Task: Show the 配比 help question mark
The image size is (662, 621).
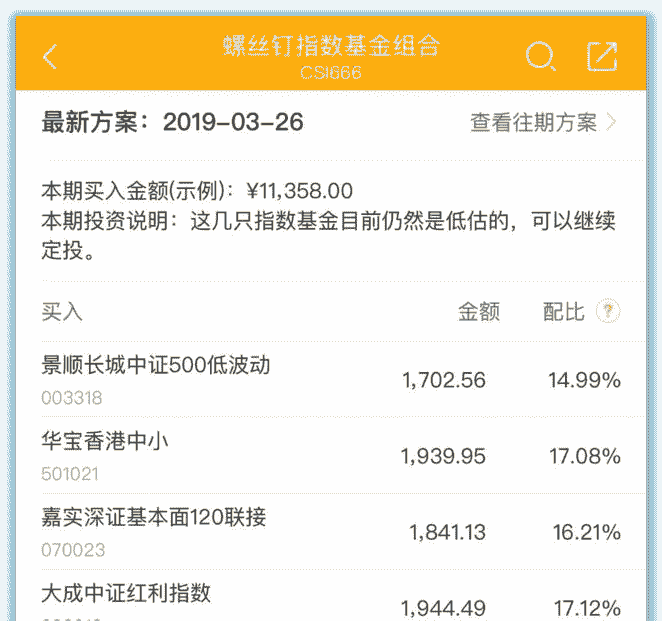Action: (607, 312)
